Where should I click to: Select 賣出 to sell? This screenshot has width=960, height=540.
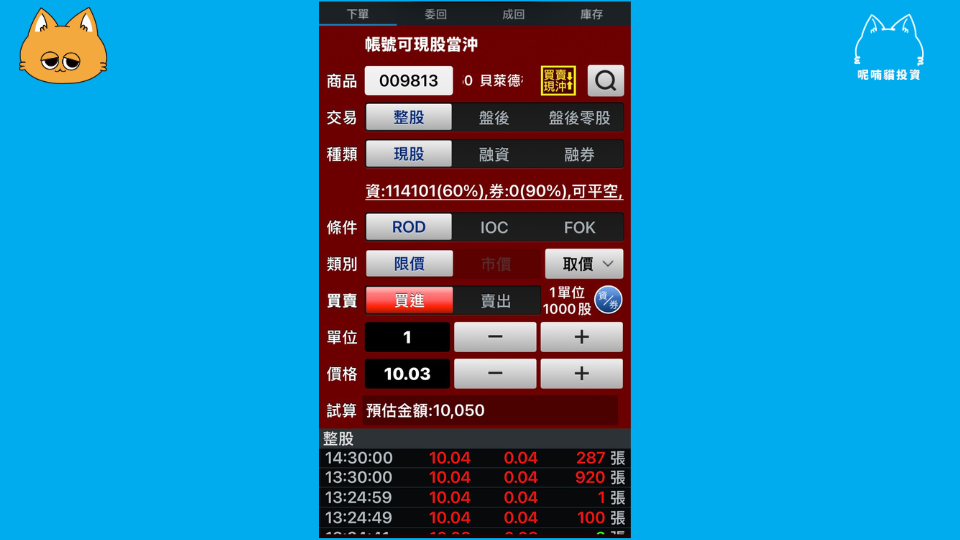496,300
